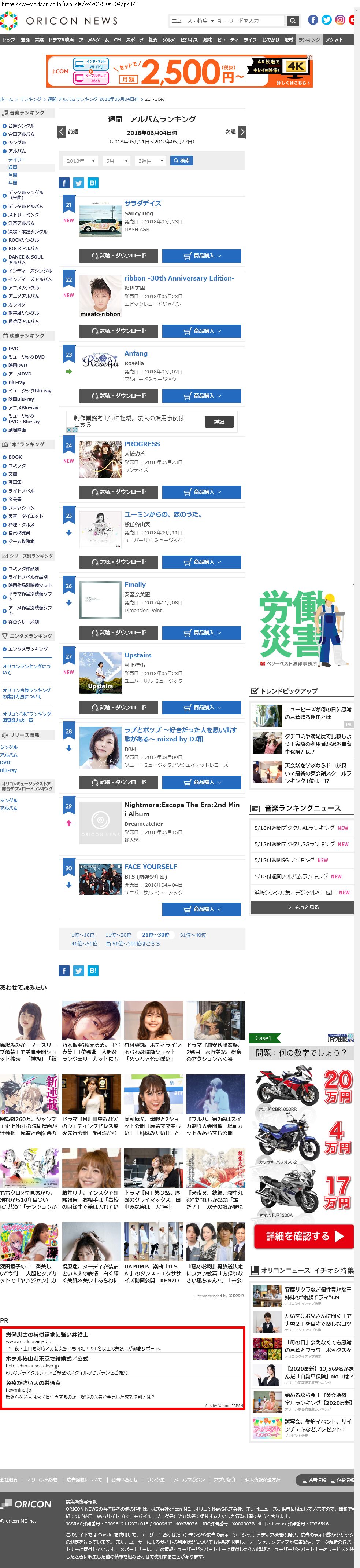The width and height of the screenshot is (360, 1568).
Task: Tap 商品購入 for FACE YOURSELF by BTS
Action: [x=201, y=909]
